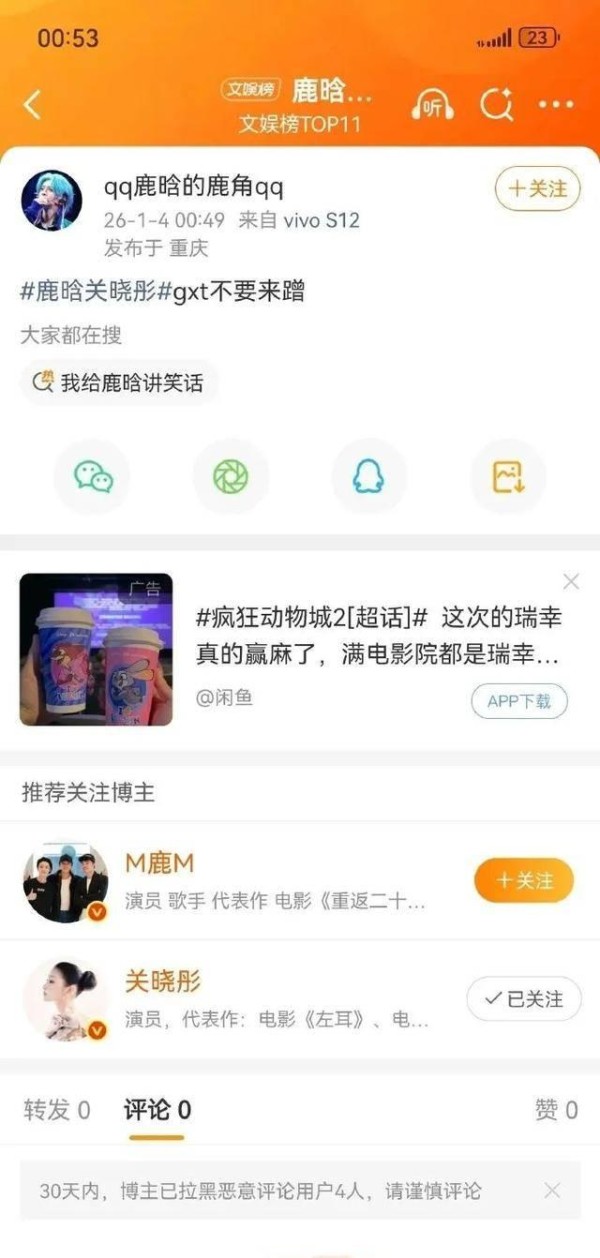
Task: Share the post to WeChat
Action: point(92,477)
